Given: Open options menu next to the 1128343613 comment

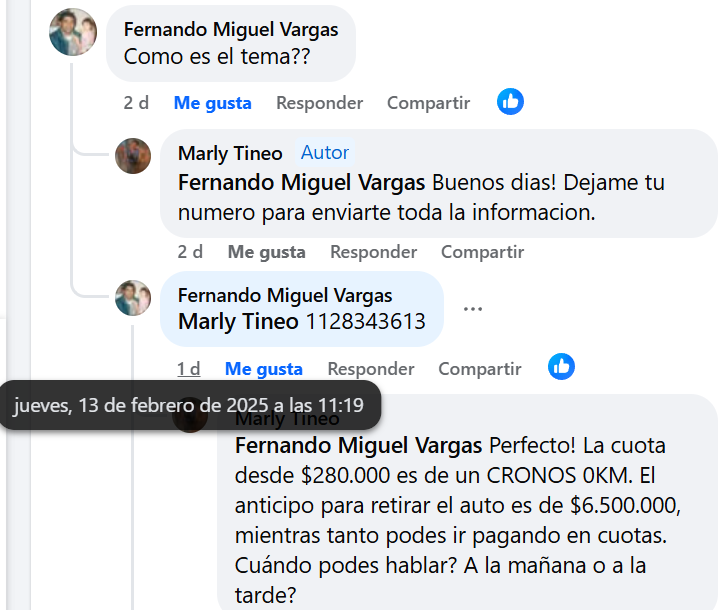Looking at the screenshot, I should (473, 309).
